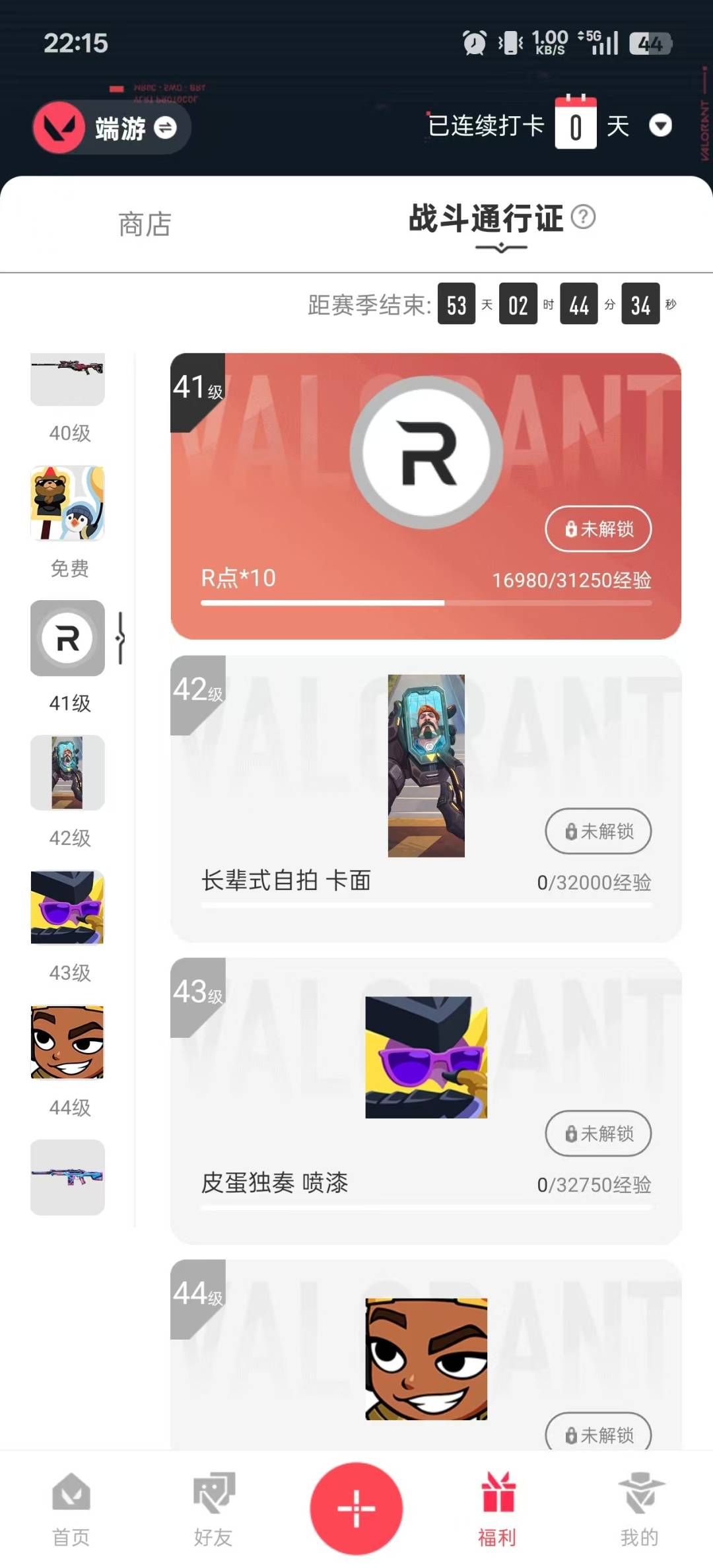Tap 未解锁 on the 长辈式自拍 卡面 card
The height and width of the screenshot is (1568, 713).
598,831
